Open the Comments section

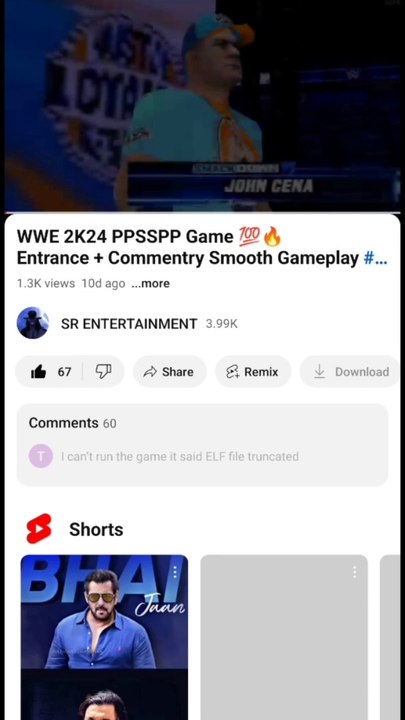[x=202, y=444]
